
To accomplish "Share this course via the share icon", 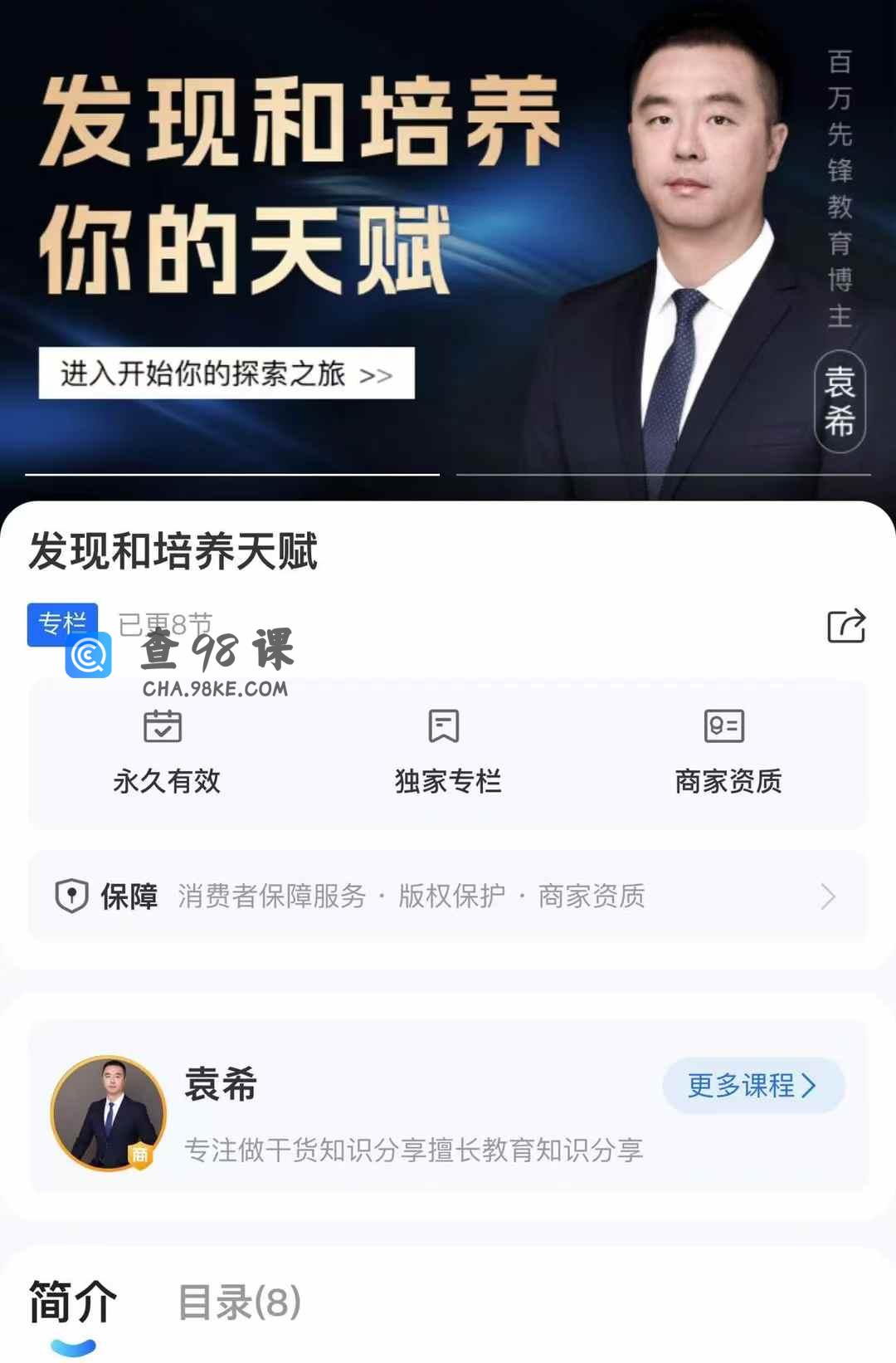I will coord(845,626).
